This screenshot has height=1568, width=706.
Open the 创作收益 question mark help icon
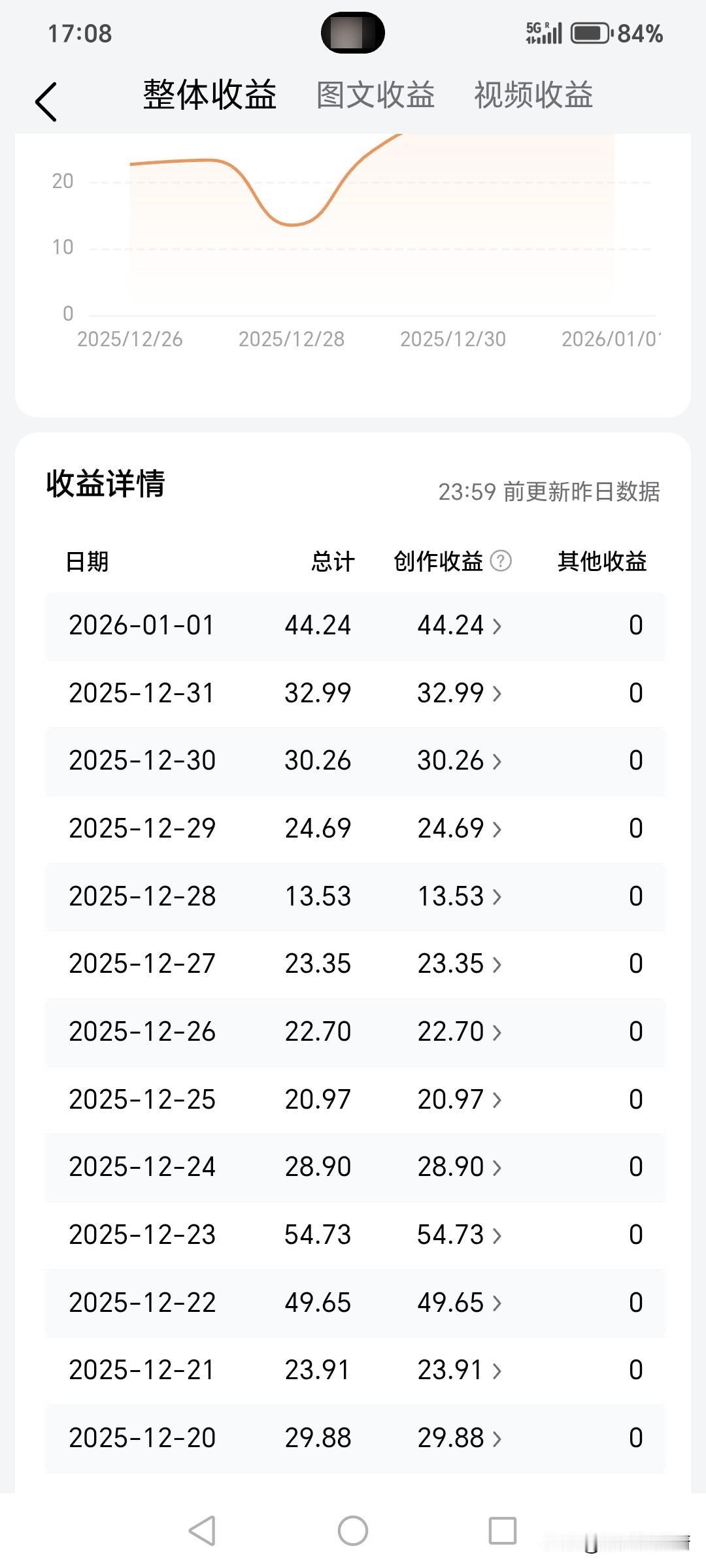[x=500, y=561]
